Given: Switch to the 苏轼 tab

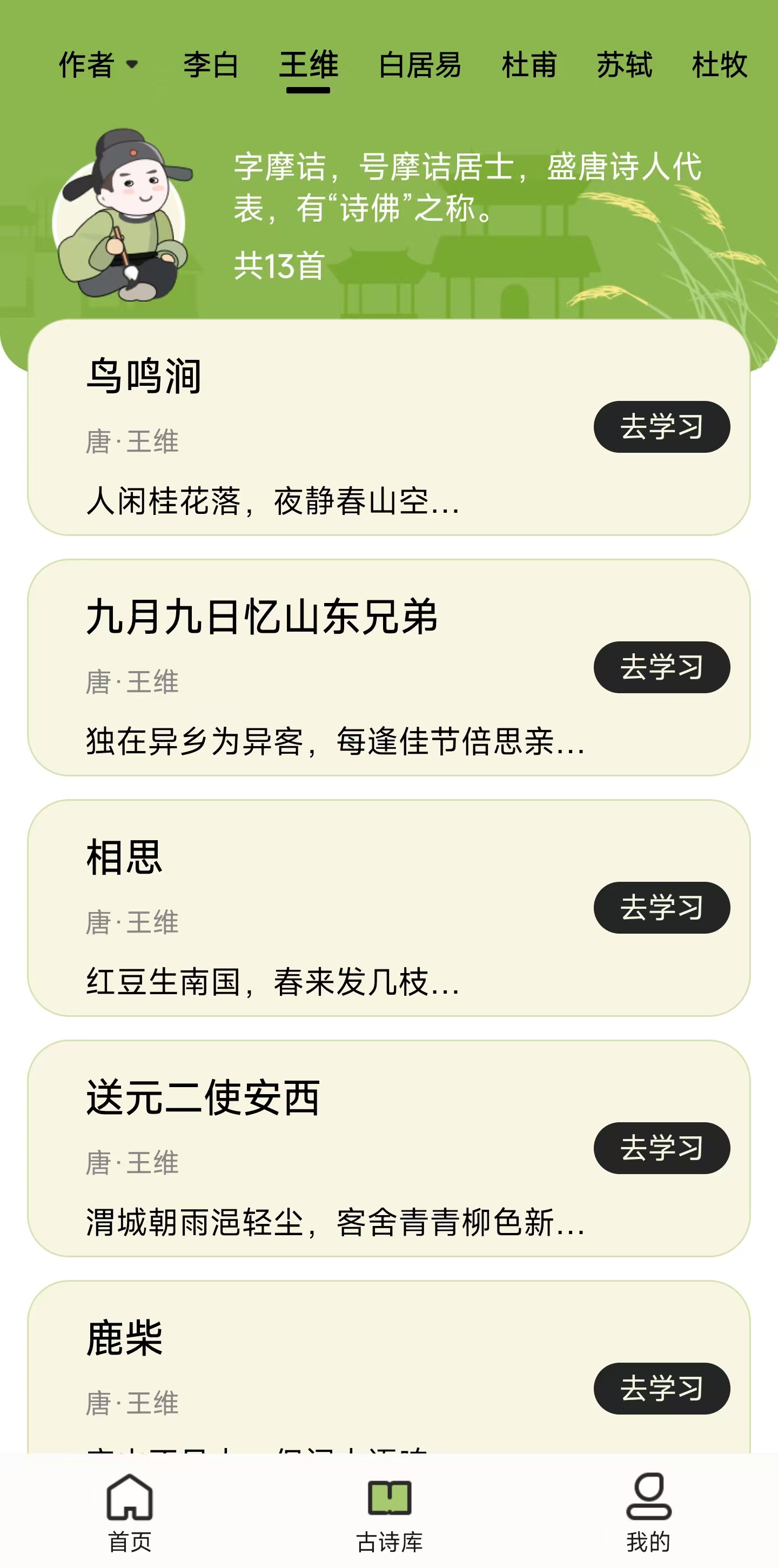Looking at the screenshot, I should coord(624,64).
